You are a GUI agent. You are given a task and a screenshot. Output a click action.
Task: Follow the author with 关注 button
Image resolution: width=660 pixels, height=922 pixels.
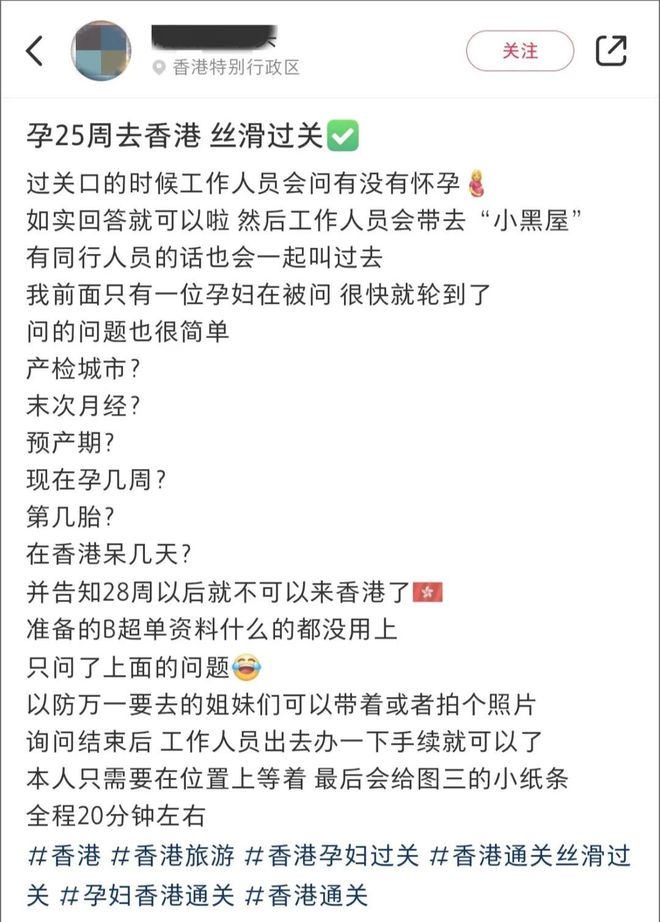520,51
